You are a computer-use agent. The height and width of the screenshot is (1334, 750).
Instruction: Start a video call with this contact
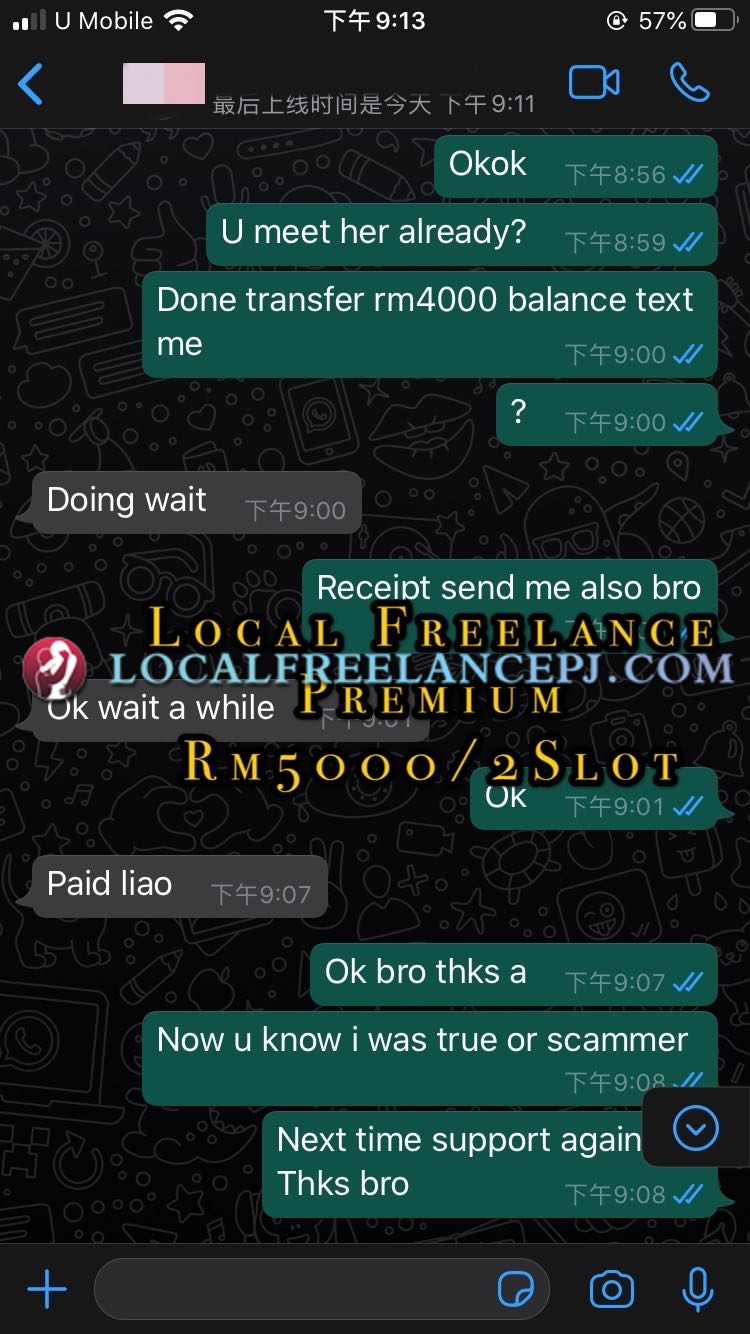594,83
